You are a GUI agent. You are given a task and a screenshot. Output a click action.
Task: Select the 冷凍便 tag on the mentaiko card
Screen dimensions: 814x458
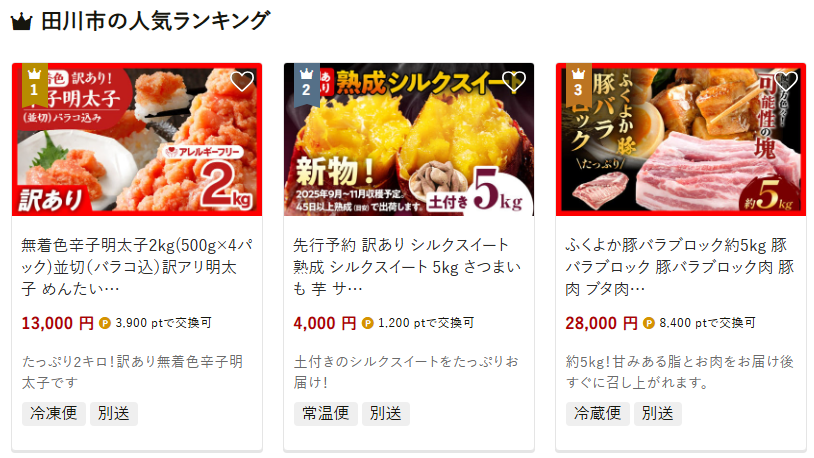(53, 413)
